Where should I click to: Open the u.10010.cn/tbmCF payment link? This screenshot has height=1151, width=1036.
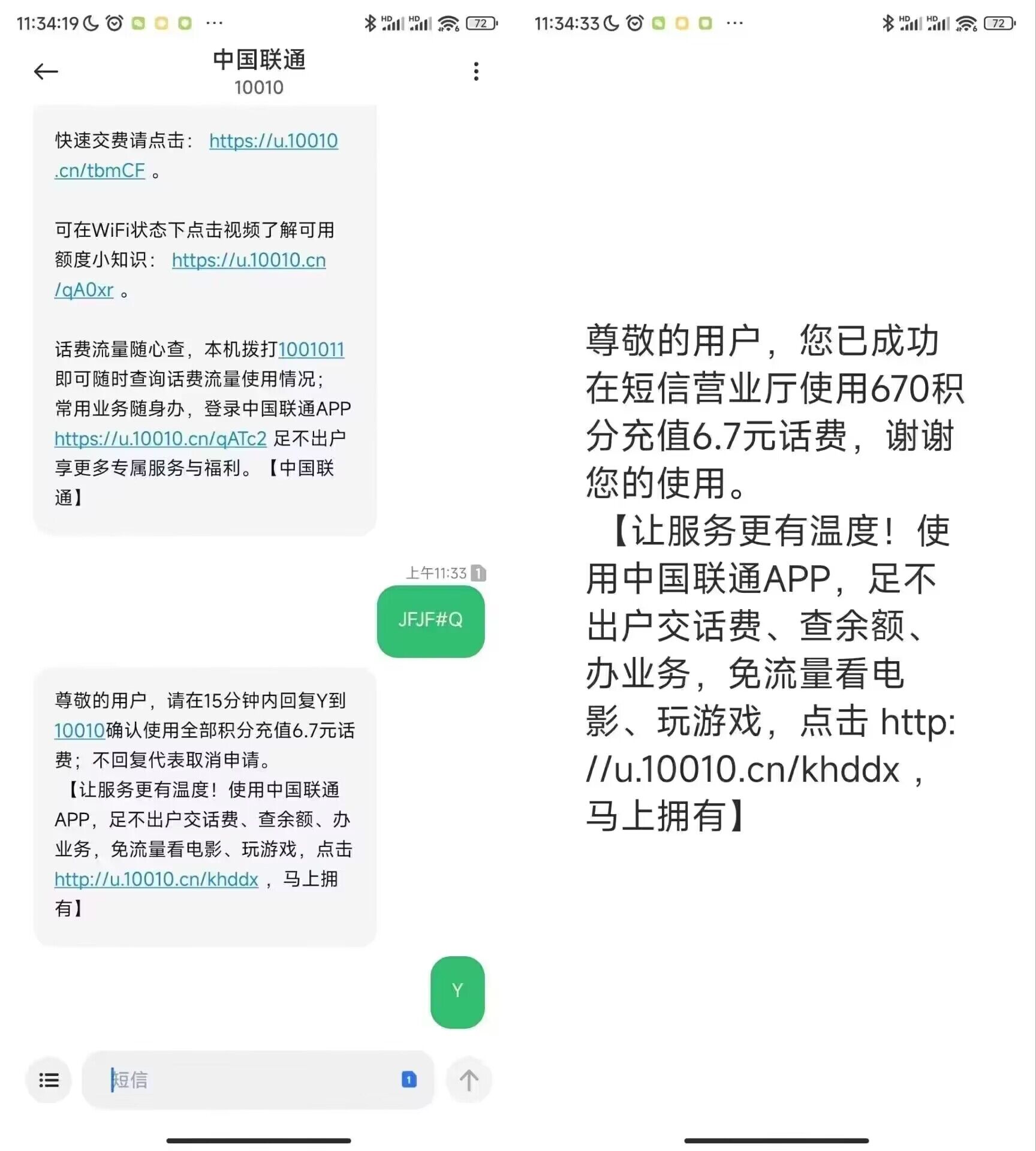click(273, 141)
